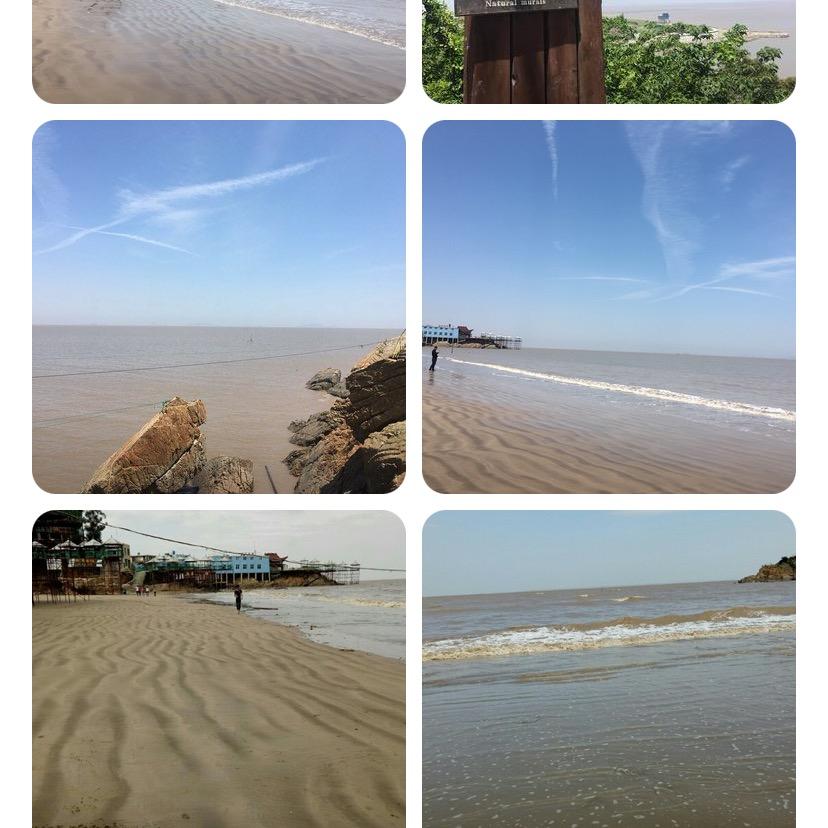Open the photo of rocks by the sea
The image size is (828, 828).
[x=218, y=306]
